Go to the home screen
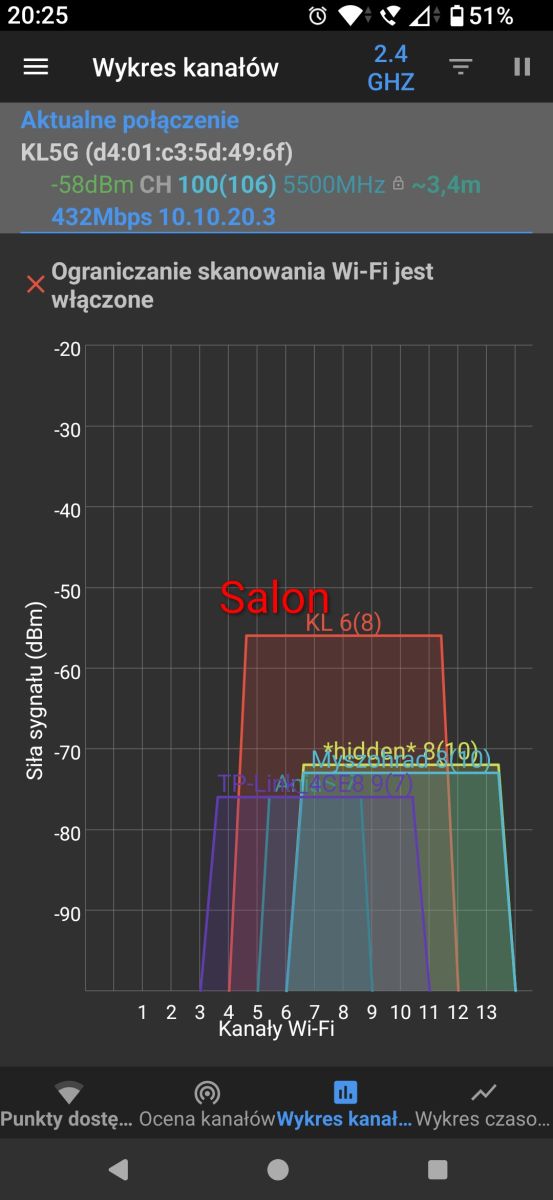 (278, 1169)
